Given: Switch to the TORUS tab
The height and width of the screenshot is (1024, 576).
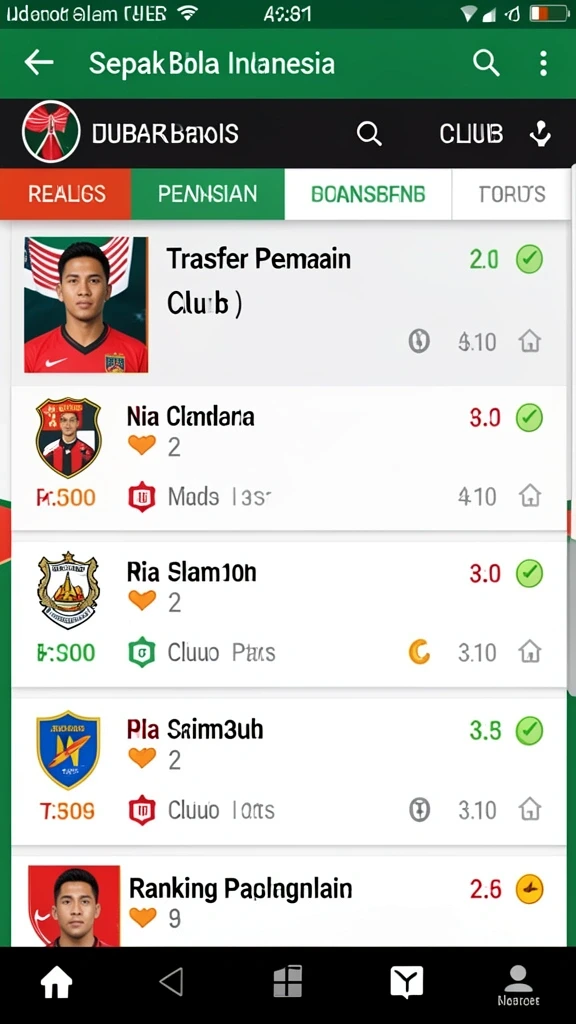Looking at the screenshot, I should (511, 194).
